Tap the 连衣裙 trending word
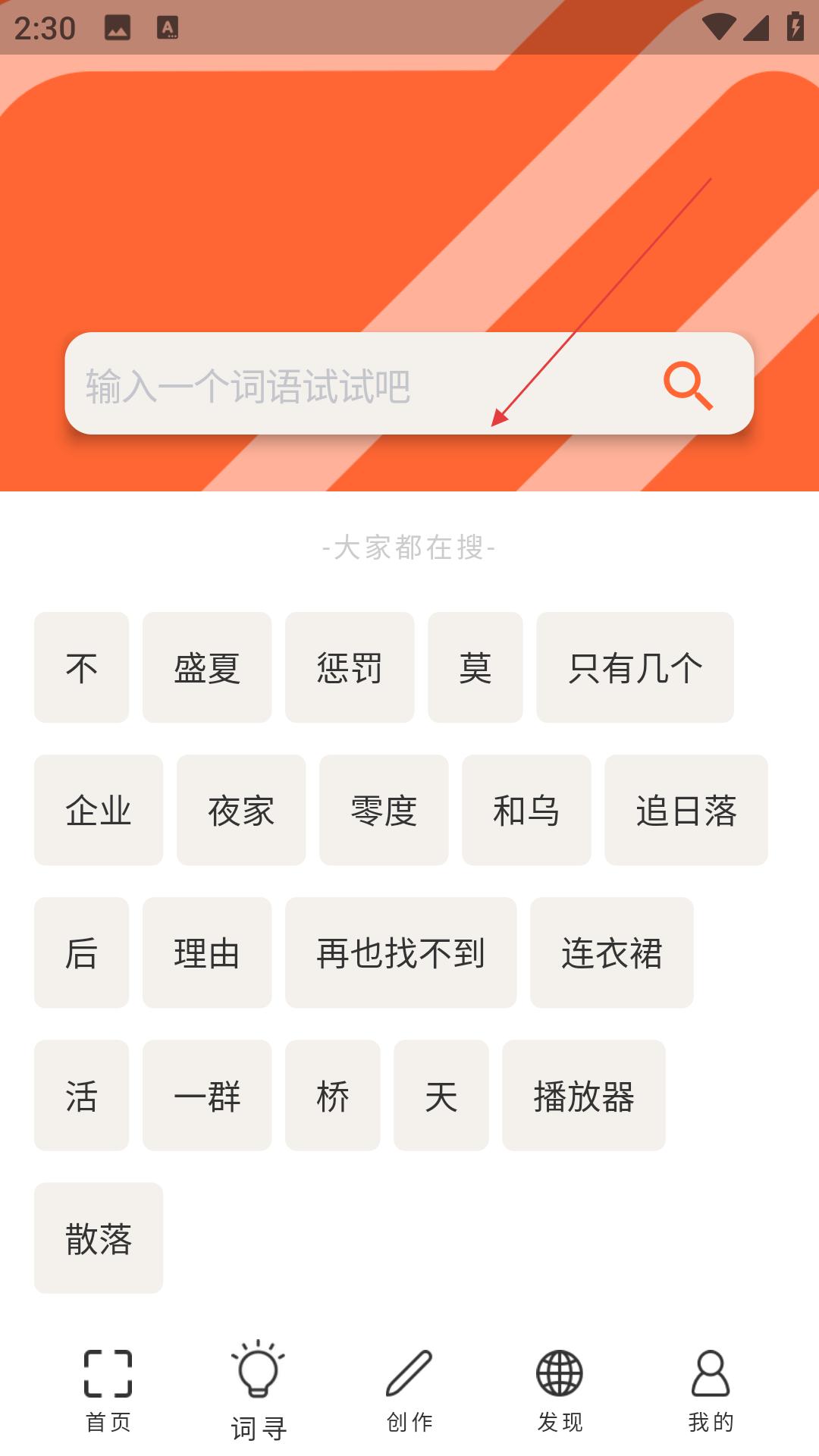 point(612,952)
